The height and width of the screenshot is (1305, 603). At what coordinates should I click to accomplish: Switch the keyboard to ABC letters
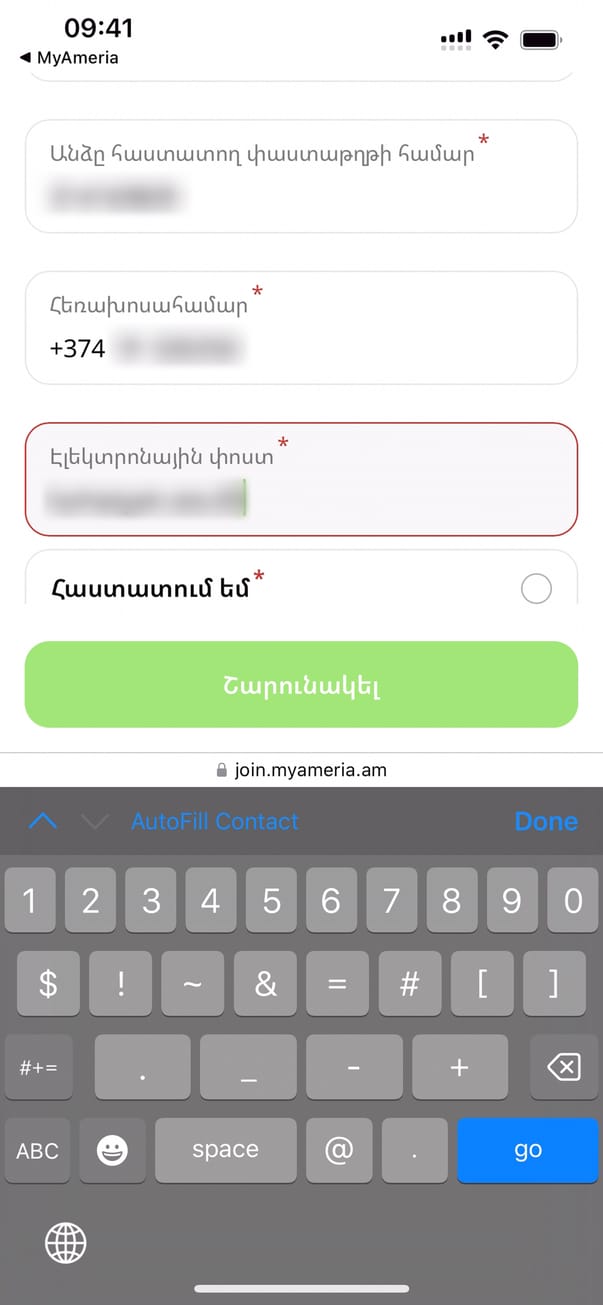(x=38, y=1150)
